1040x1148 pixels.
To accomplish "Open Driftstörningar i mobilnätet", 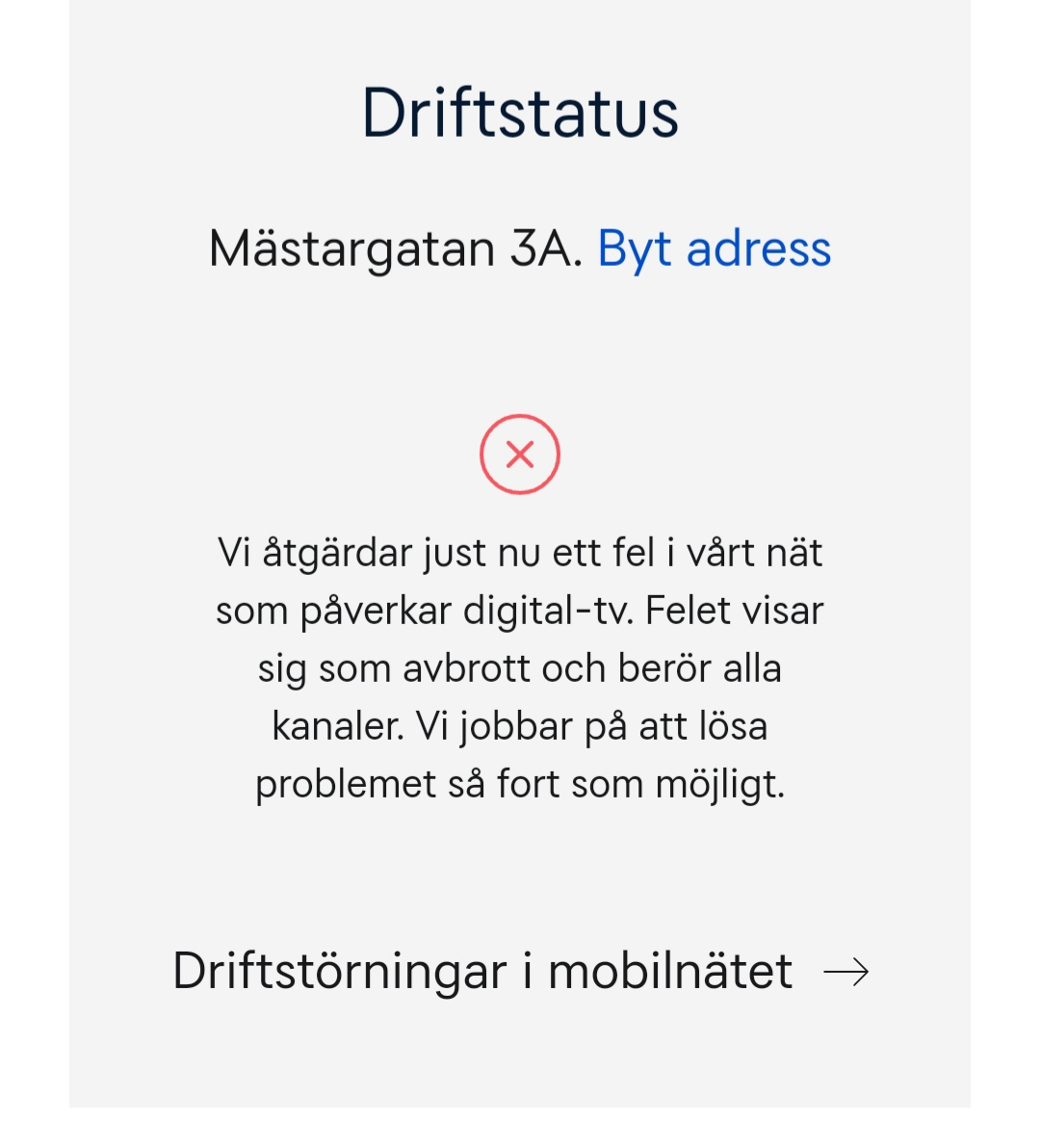I will click(x=520, y=971).
